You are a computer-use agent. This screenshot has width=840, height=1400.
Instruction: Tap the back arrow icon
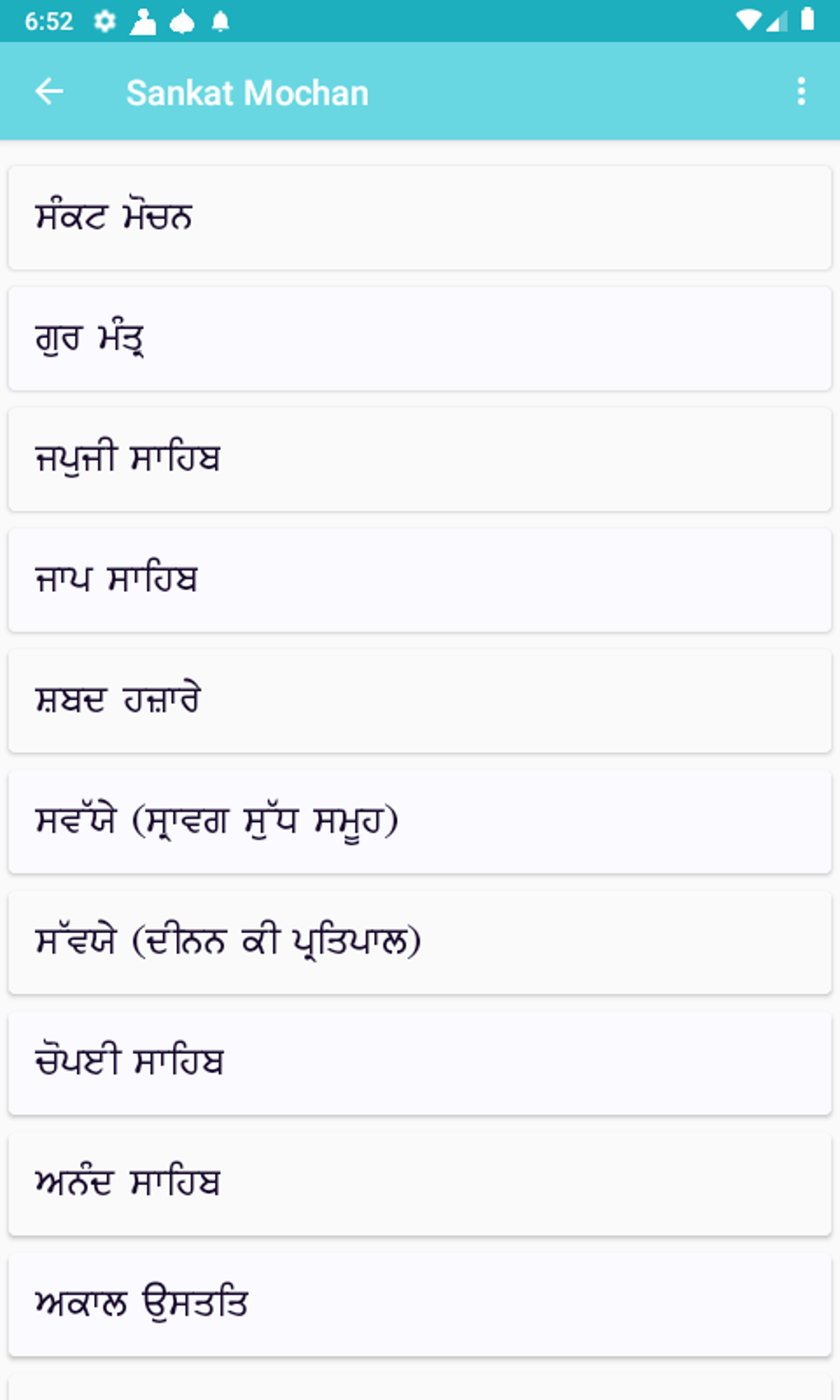point(47,91)
